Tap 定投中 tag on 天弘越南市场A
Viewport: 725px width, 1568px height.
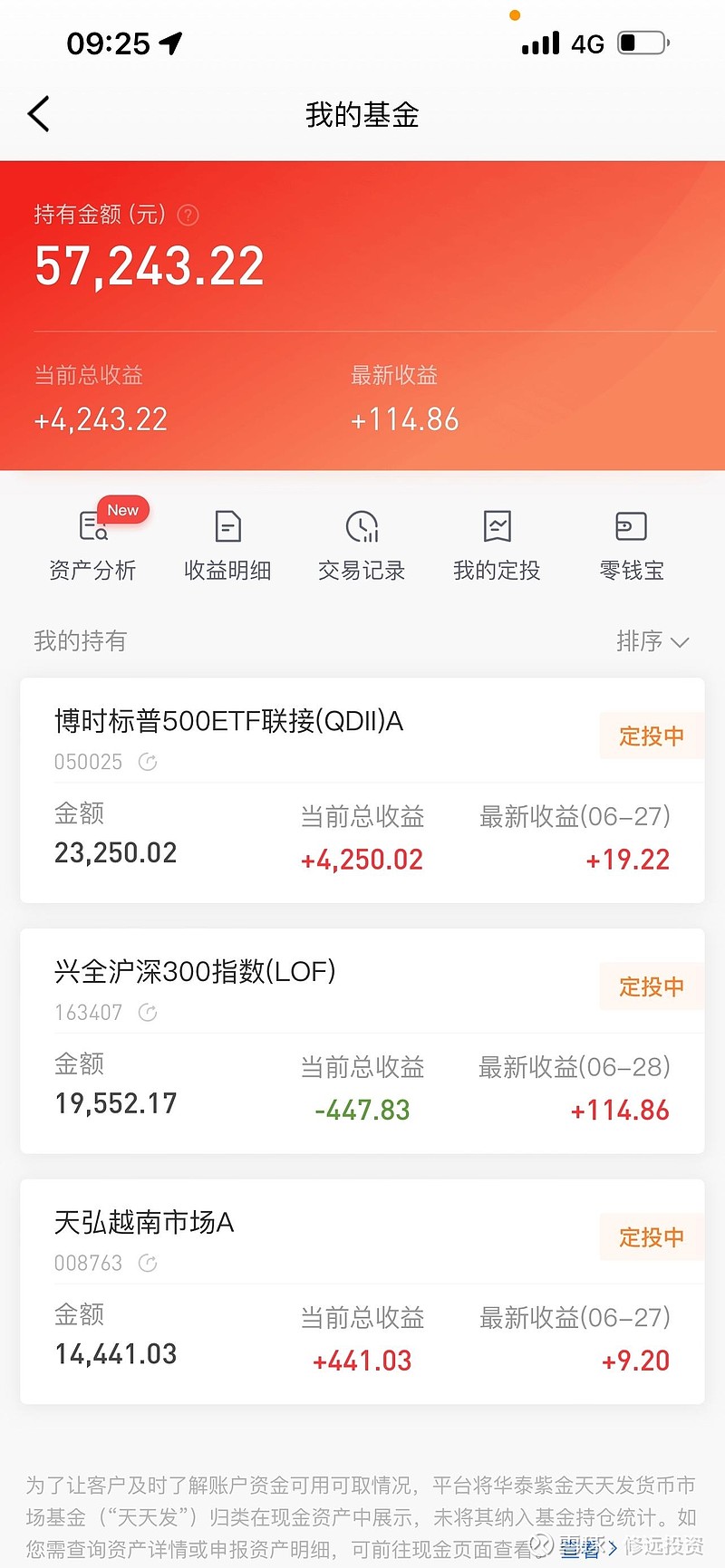pos(652,1237)
